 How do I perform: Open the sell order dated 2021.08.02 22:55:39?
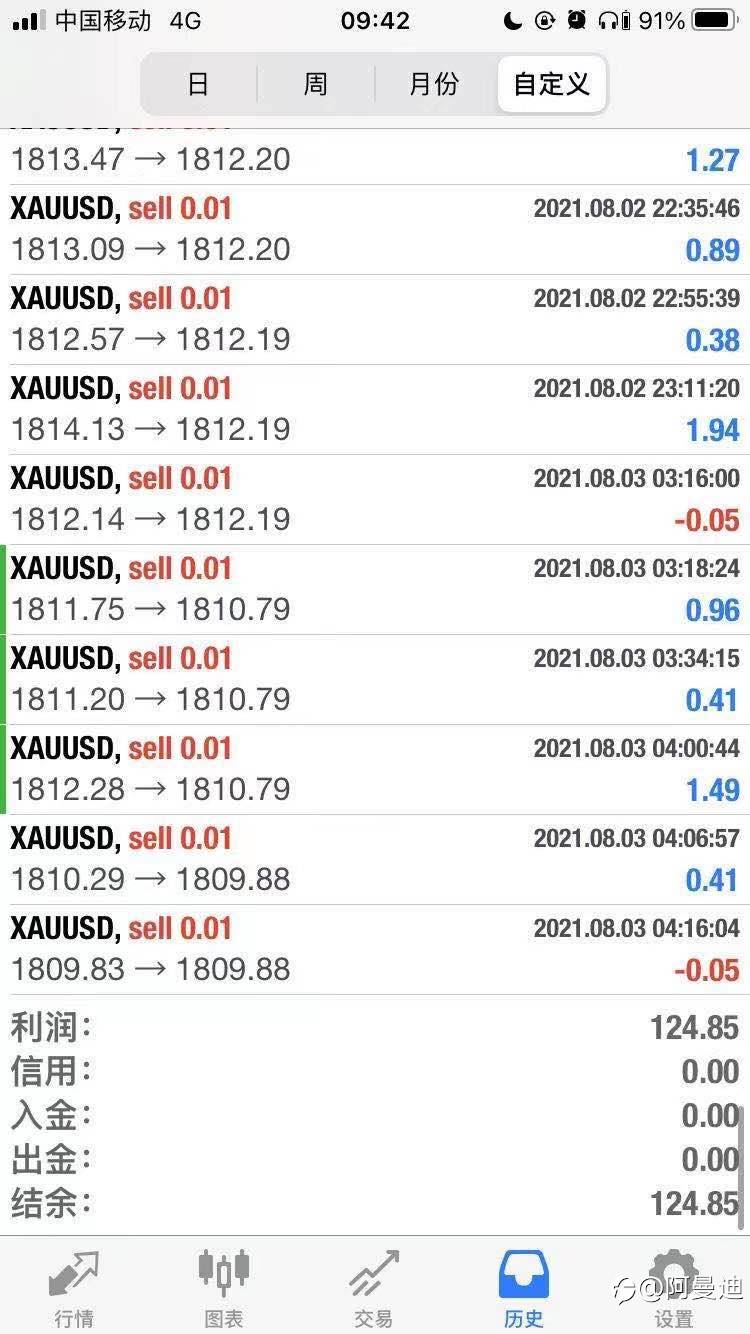(x=375, y=320)
